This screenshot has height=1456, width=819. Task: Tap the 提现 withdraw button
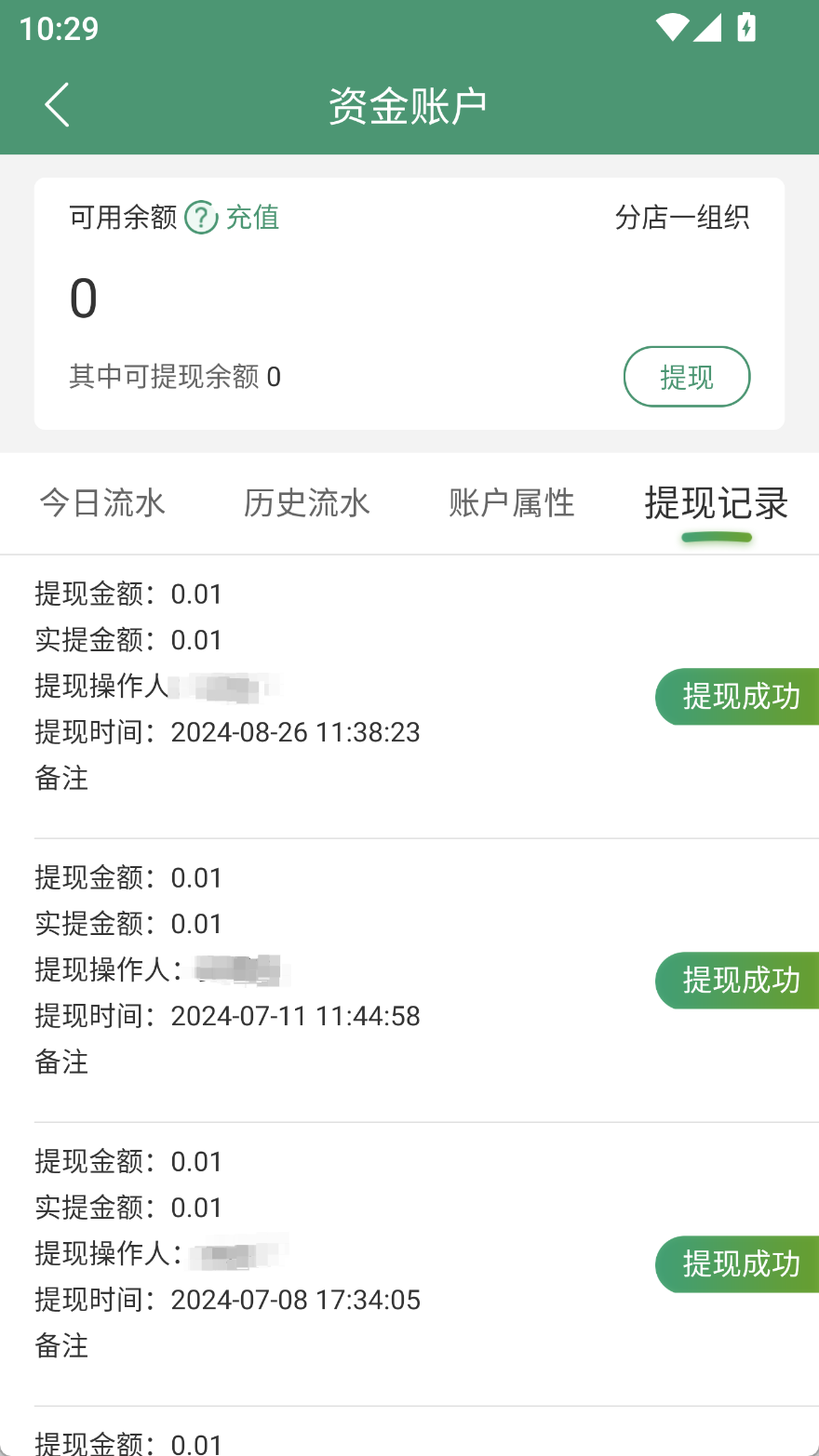click(687, 377)
